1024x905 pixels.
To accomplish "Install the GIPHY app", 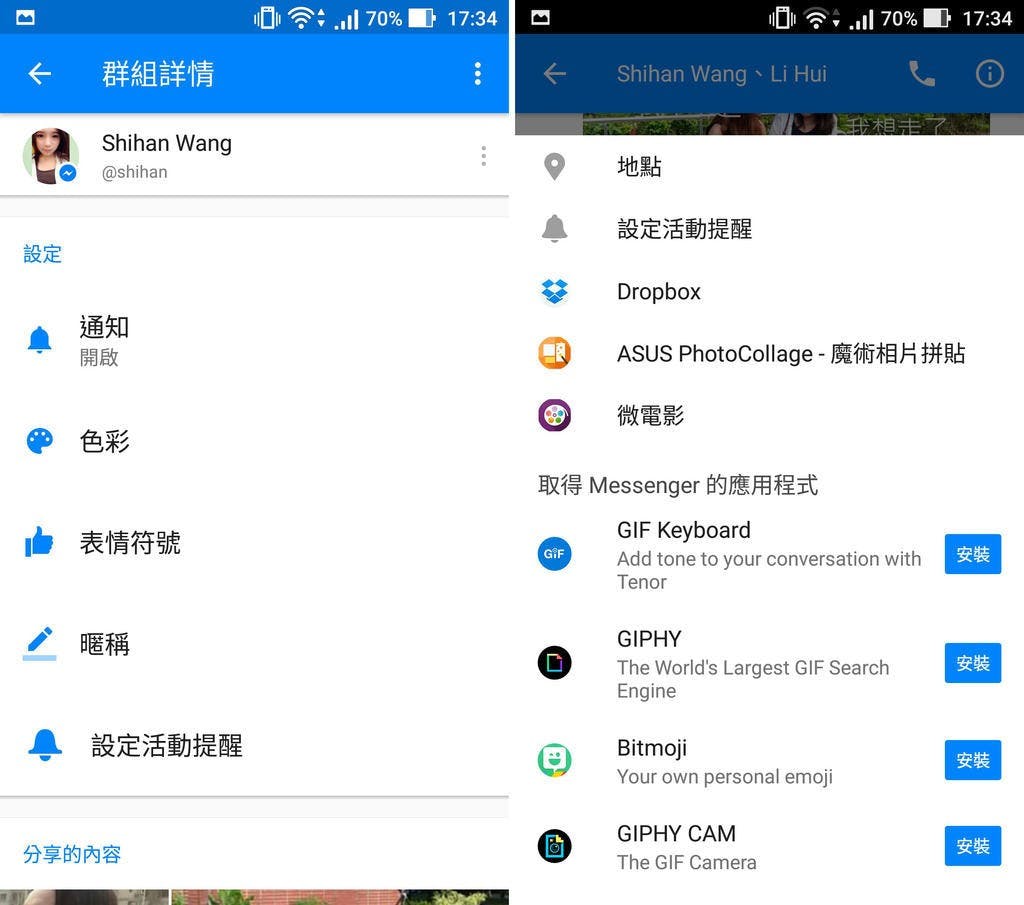I will pos(972,663).
